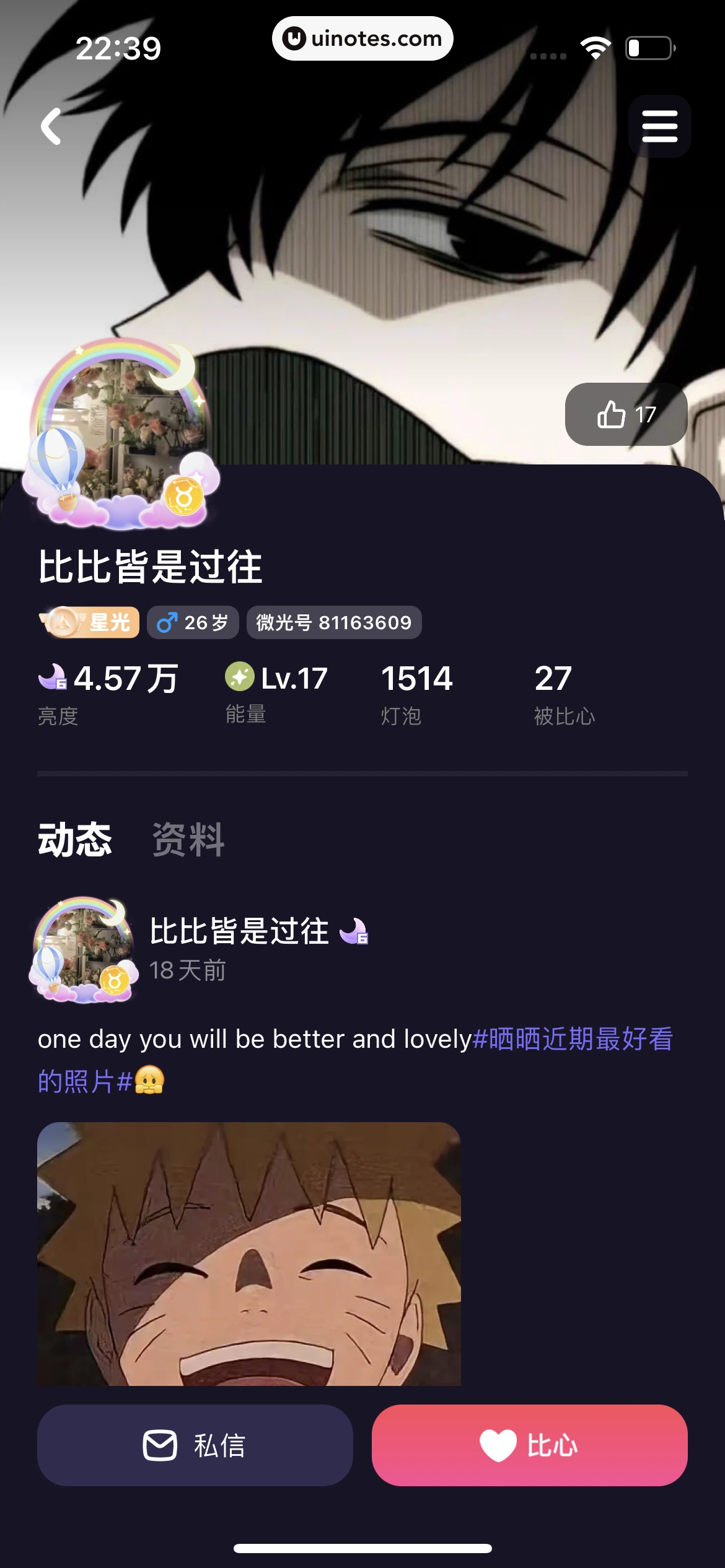
Task: Switch to the 资料 tab
Action: click(188, 840)
